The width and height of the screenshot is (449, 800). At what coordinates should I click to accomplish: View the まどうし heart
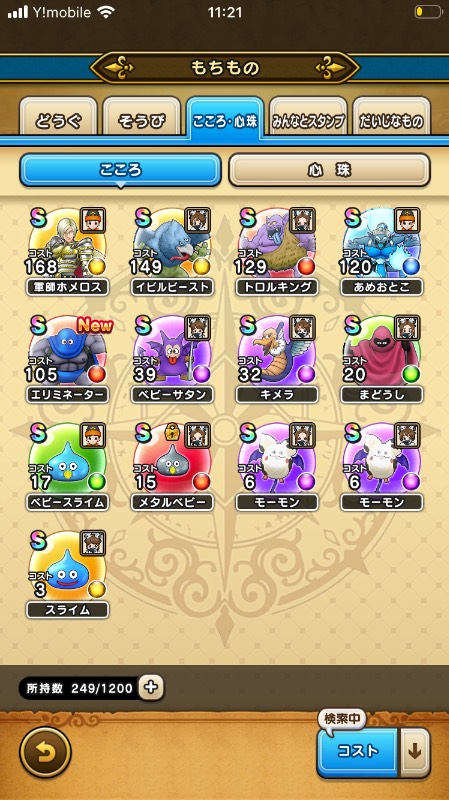[x=382, y=359]
